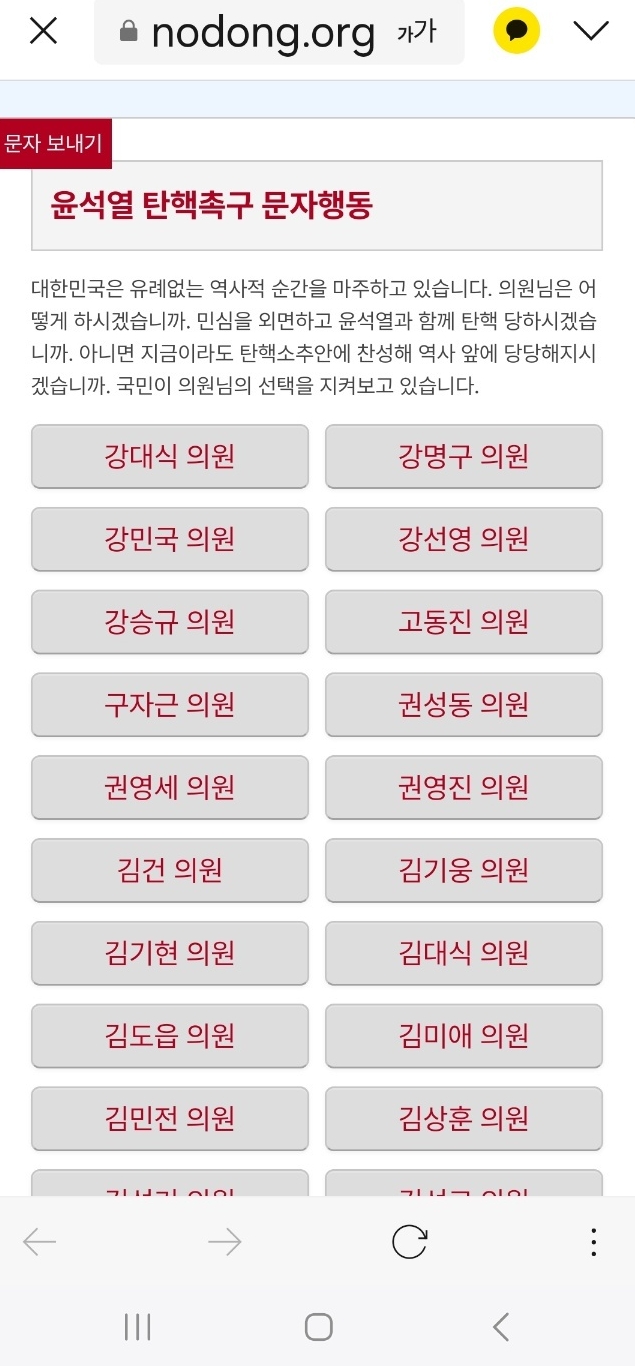This screenshot has height=1366, width=635.
Task: Tap the yellow KakaoTalk chat icon
Action: coord(516,32)
